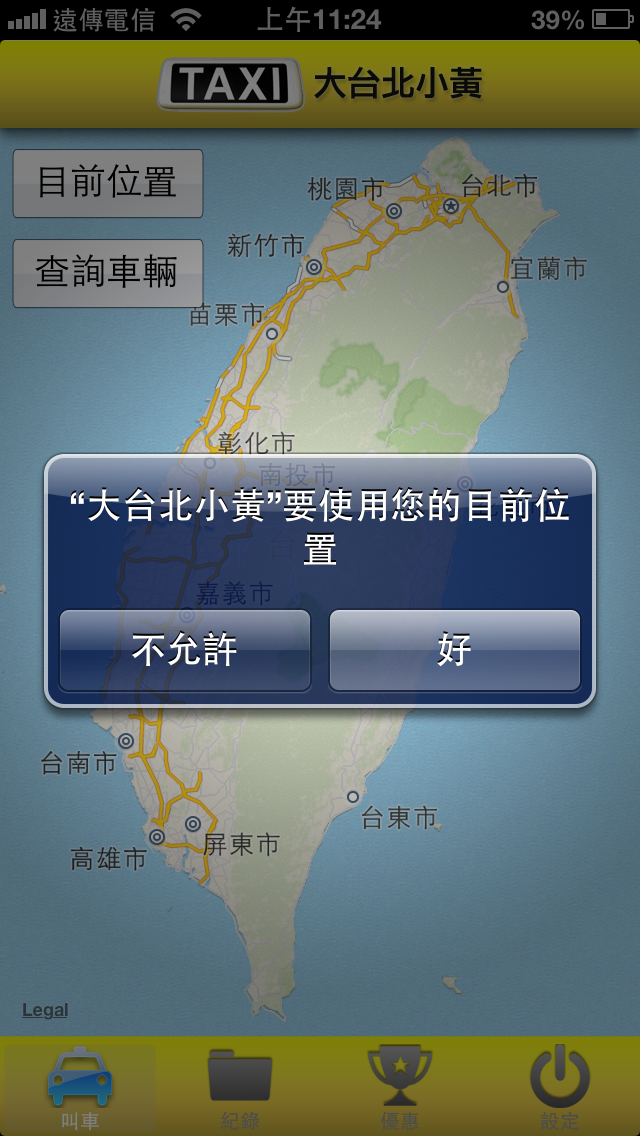
Task: Switch to the 紀錄 tab
Action: click(x=240, y=1087)
